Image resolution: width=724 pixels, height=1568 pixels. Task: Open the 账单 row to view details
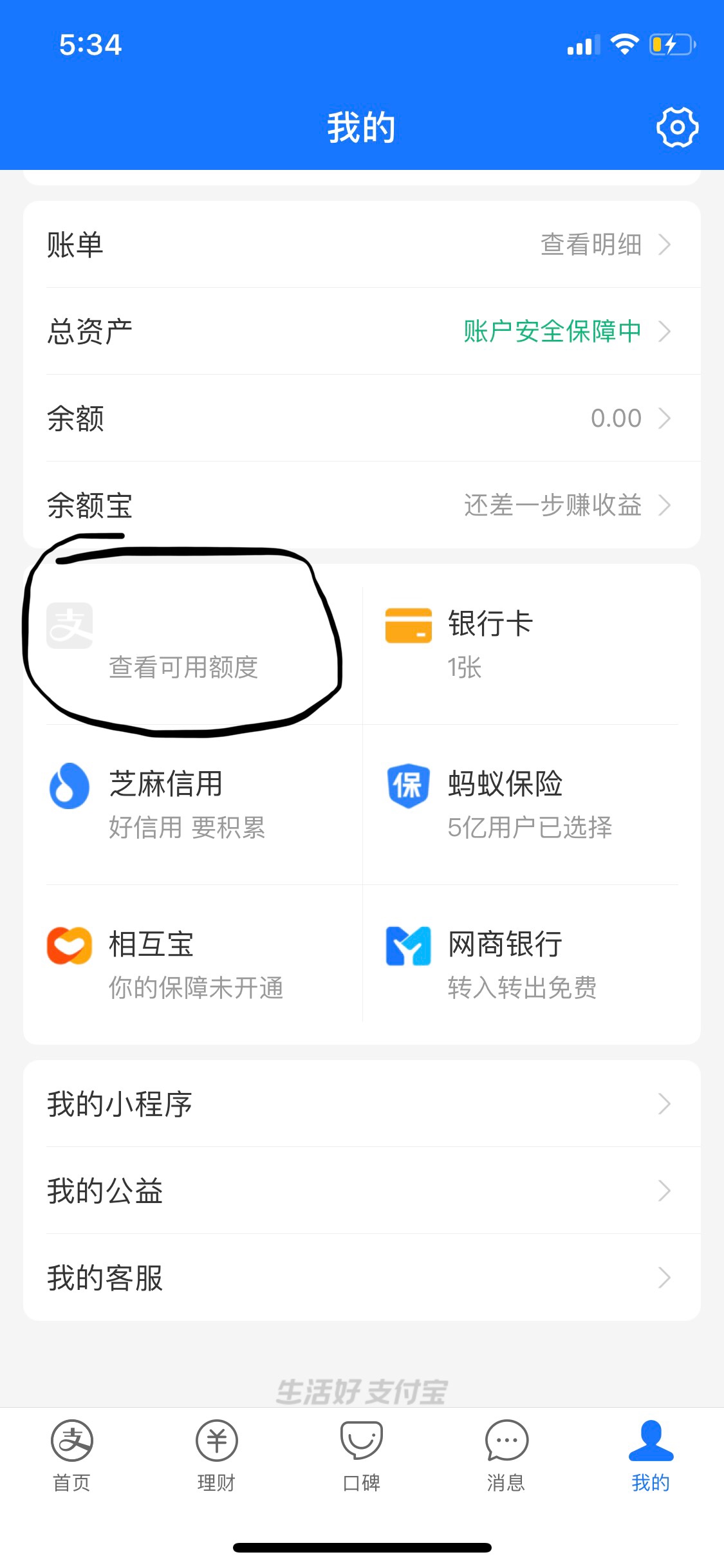pos(362,245)
